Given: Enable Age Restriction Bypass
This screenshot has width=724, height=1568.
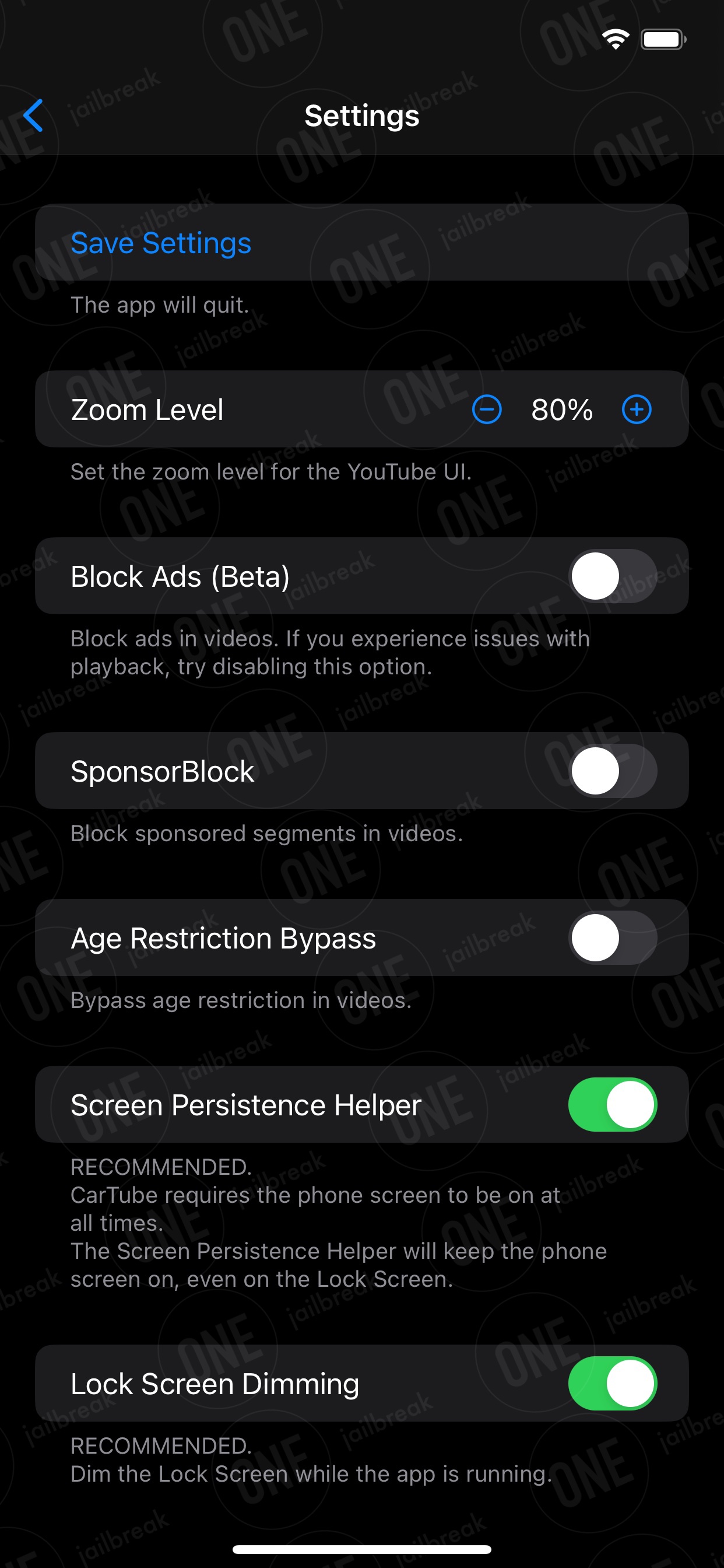Looking at the screenshot, I should [613, 937].
